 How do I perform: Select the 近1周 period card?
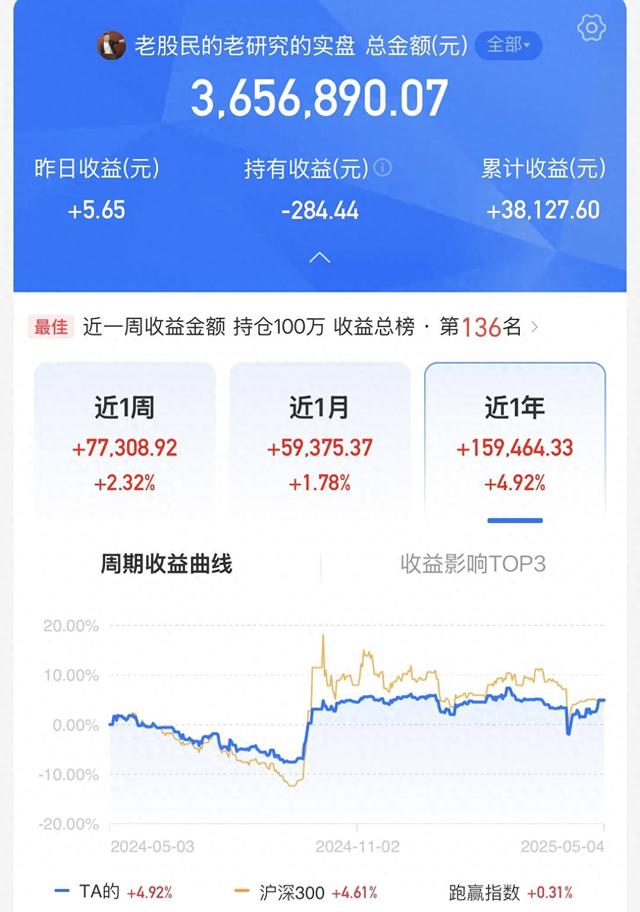click(x=125, y=439)
